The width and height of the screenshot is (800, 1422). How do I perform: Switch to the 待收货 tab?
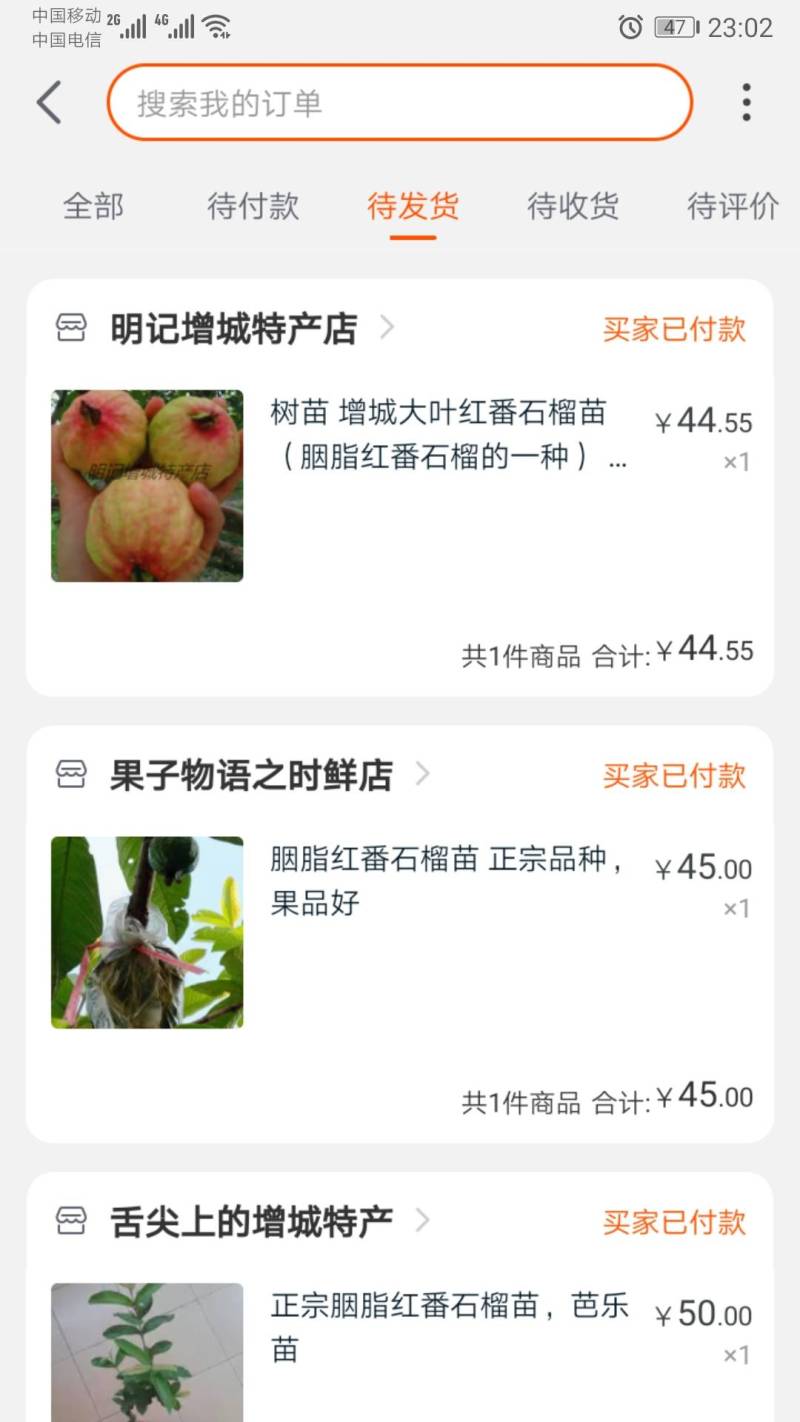point(573,207)
